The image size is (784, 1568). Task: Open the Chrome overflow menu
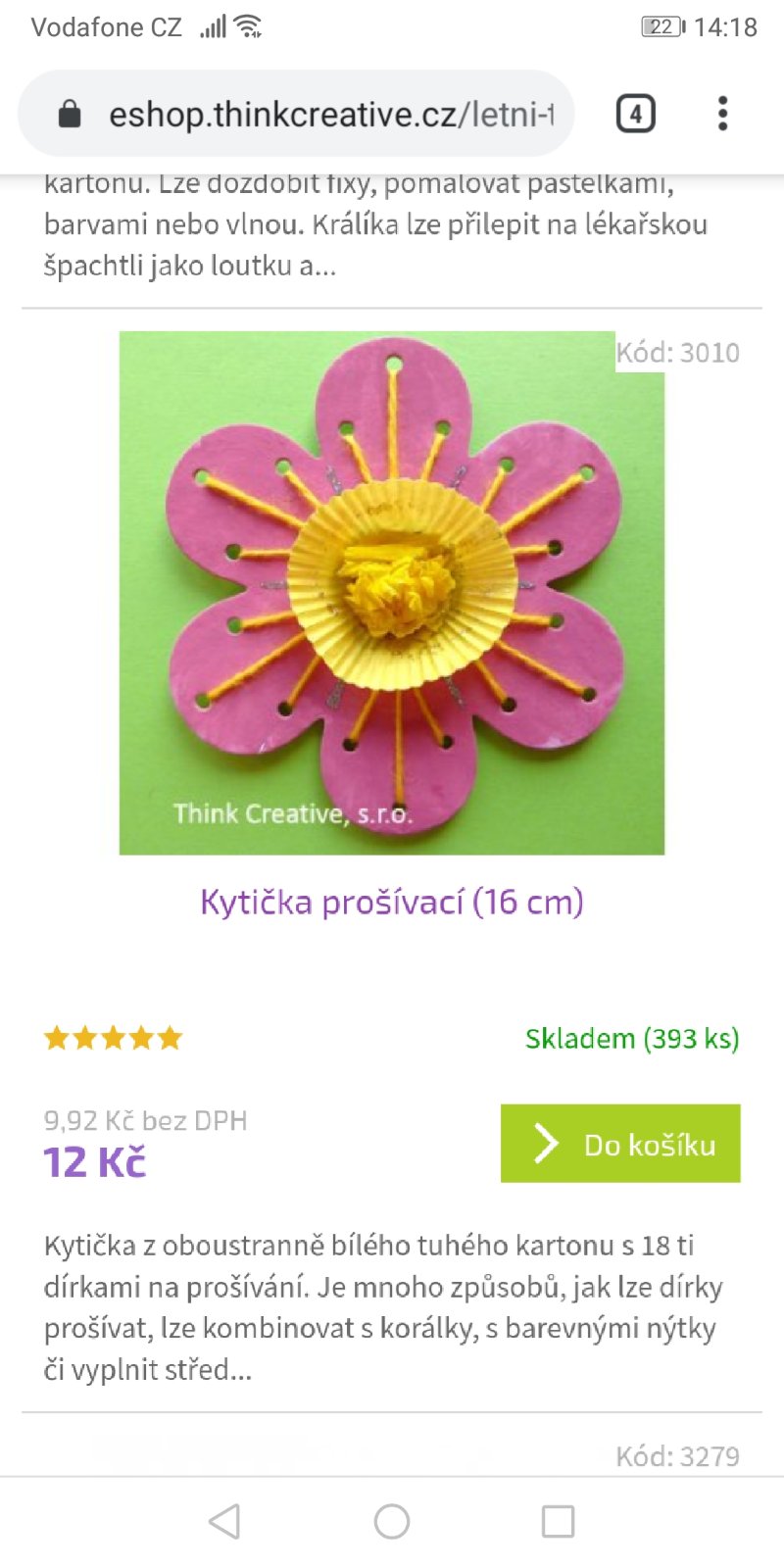coord(722,114)
